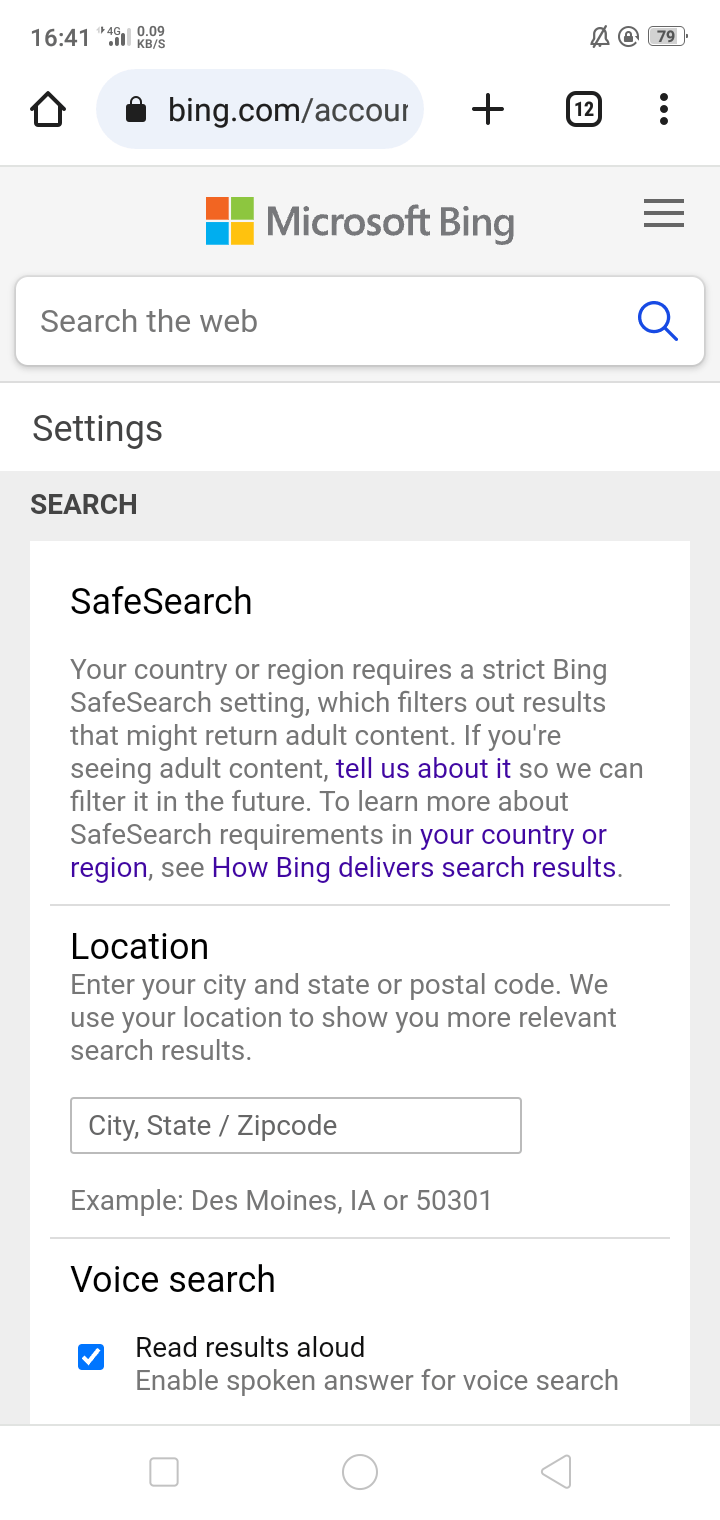Open the "tell us about it" link
This screenshot has height=1520, width=720.
(423, 769)
